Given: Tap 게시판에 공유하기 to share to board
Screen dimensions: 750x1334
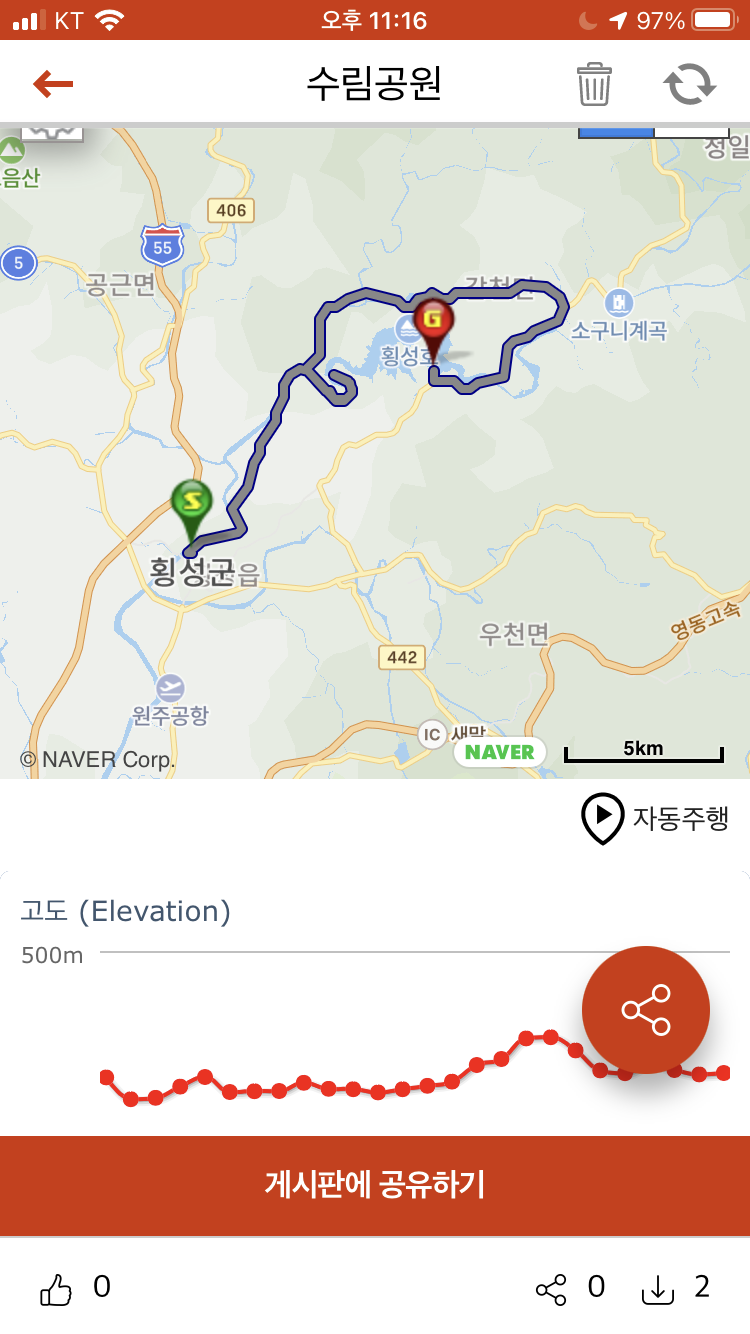Looking at the screenshot, I should [x=375, y=1185].
